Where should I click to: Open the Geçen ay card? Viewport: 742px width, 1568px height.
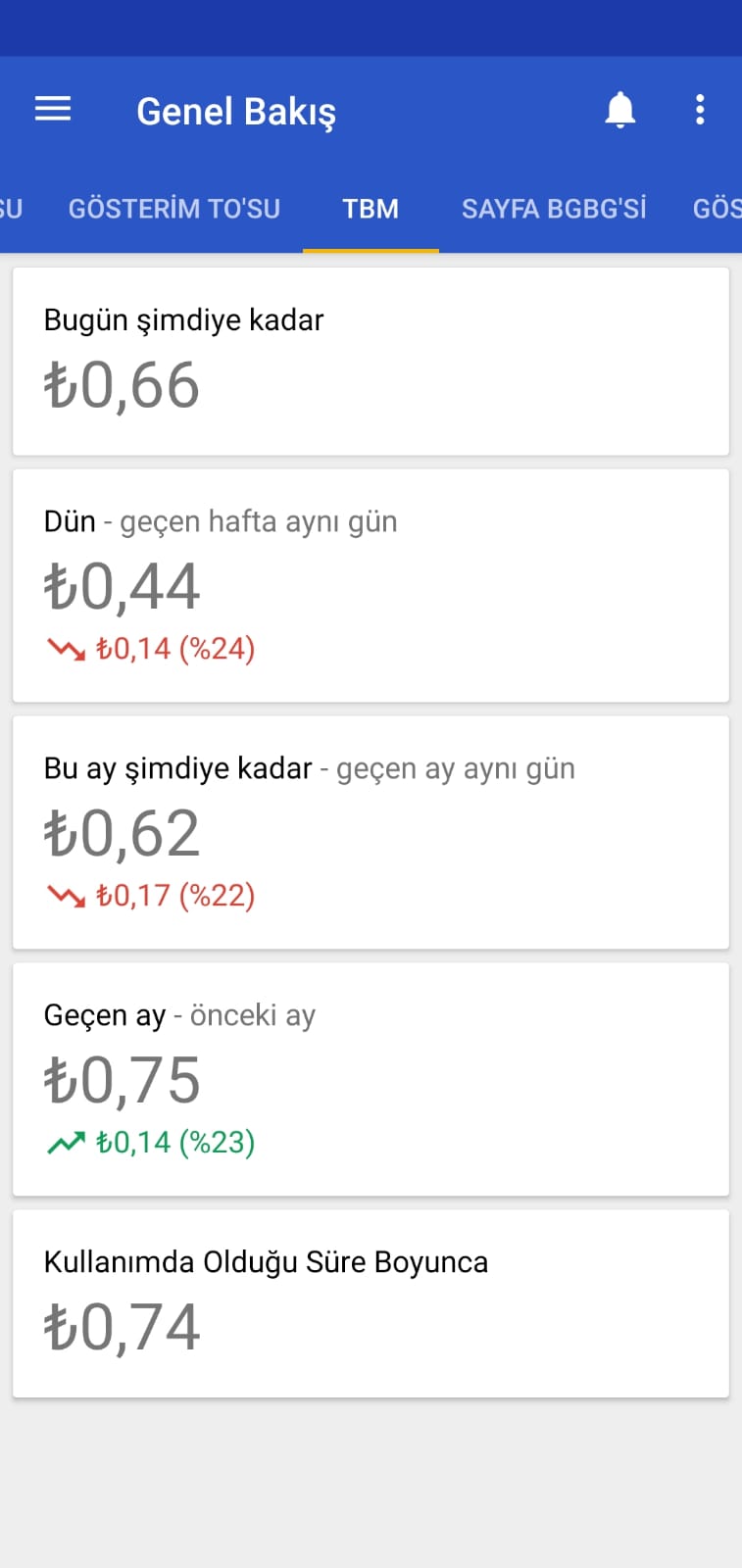(371, 1079)
